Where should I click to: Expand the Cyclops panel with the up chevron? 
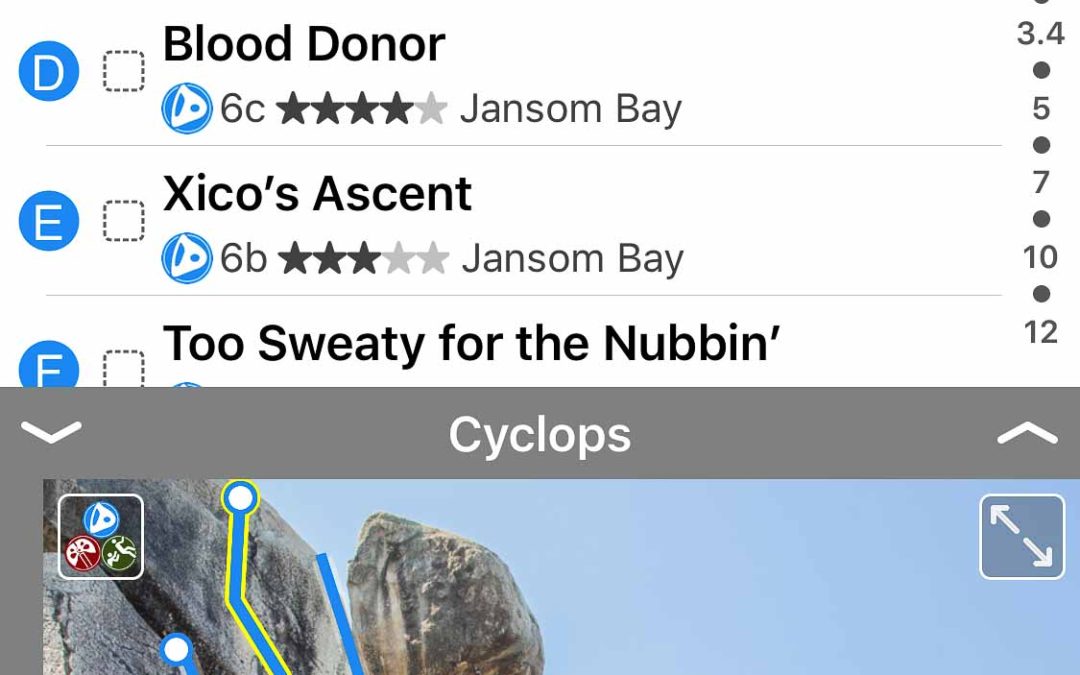click(x=1027, y=433)
